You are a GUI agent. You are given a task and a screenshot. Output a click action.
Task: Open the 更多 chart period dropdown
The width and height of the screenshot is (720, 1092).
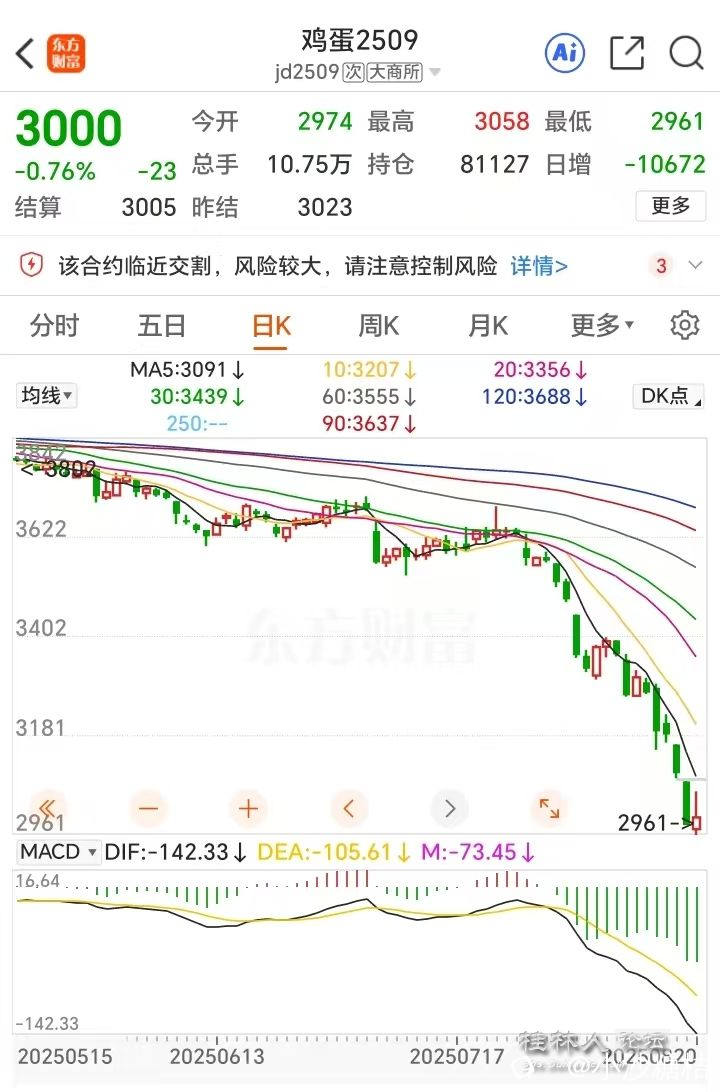click(602, 326)
